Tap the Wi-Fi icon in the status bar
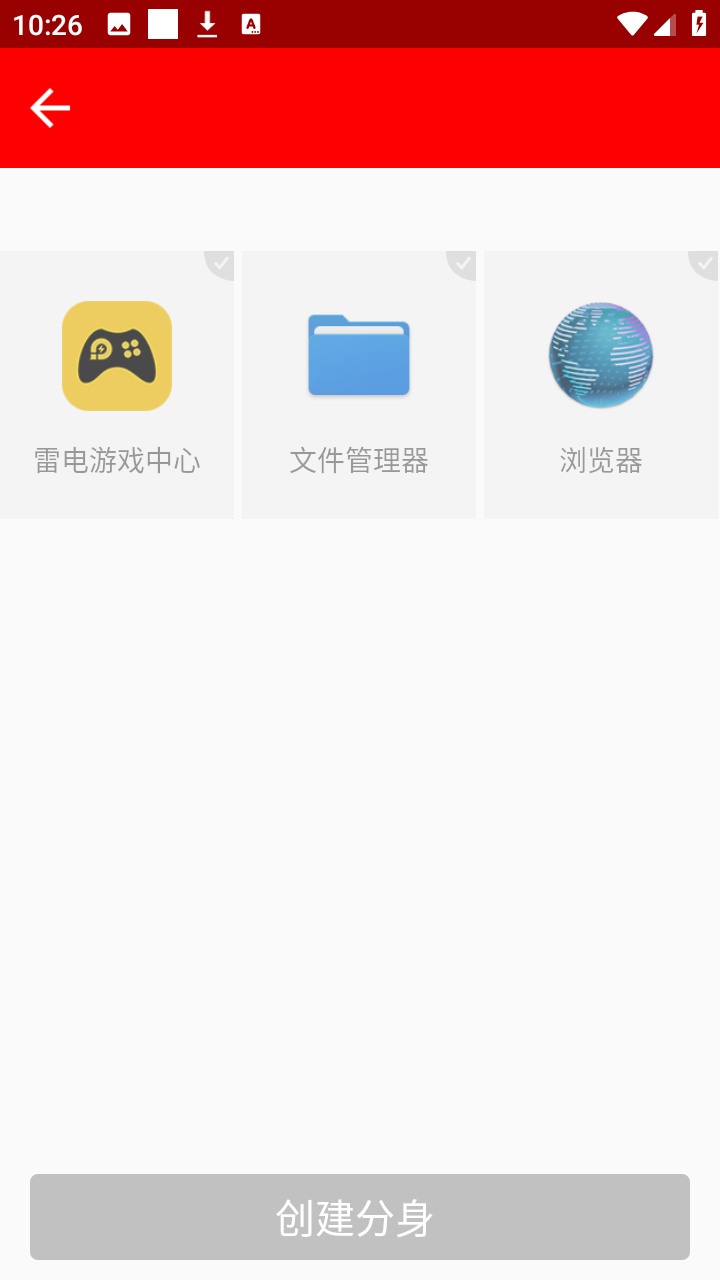 click(631, 24)
